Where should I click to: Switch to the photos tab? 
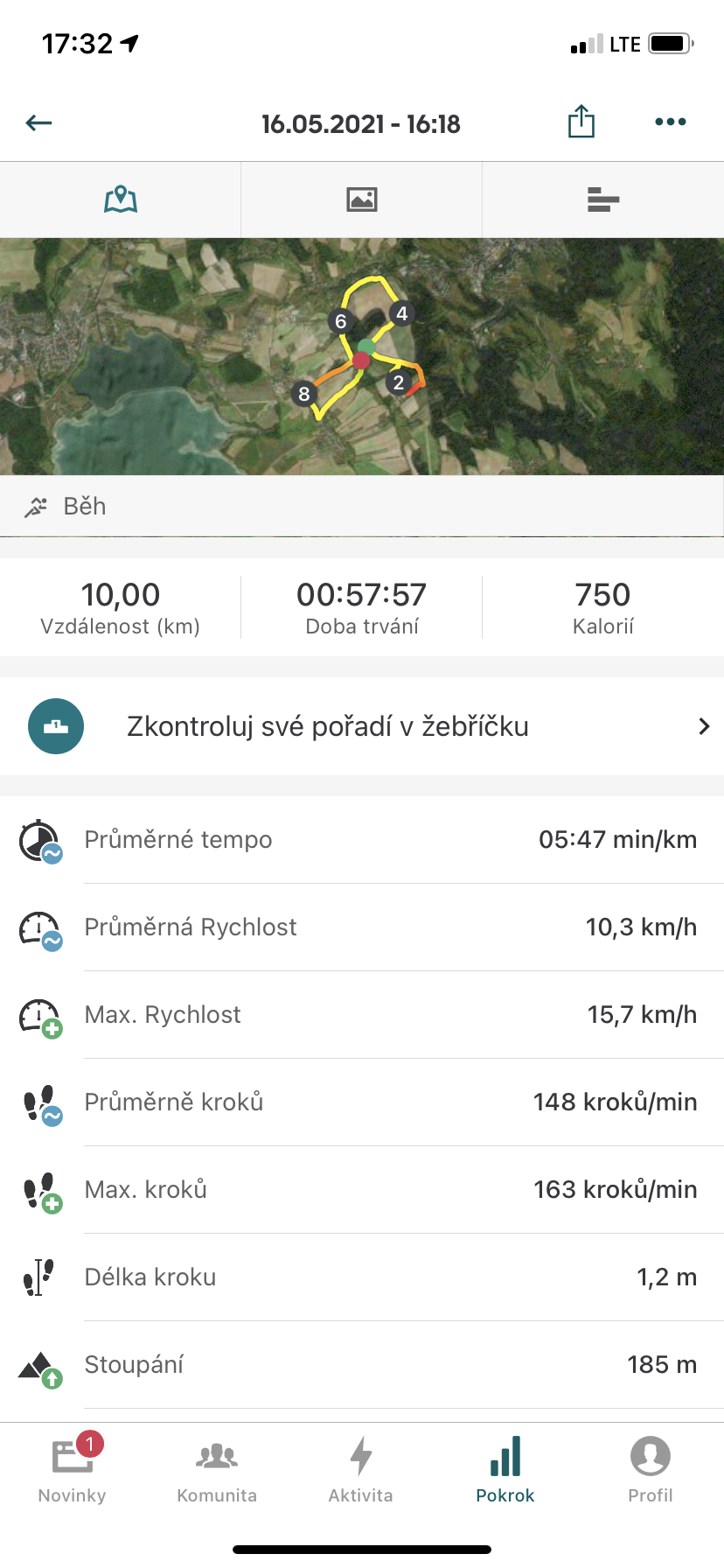click(362, 199)
